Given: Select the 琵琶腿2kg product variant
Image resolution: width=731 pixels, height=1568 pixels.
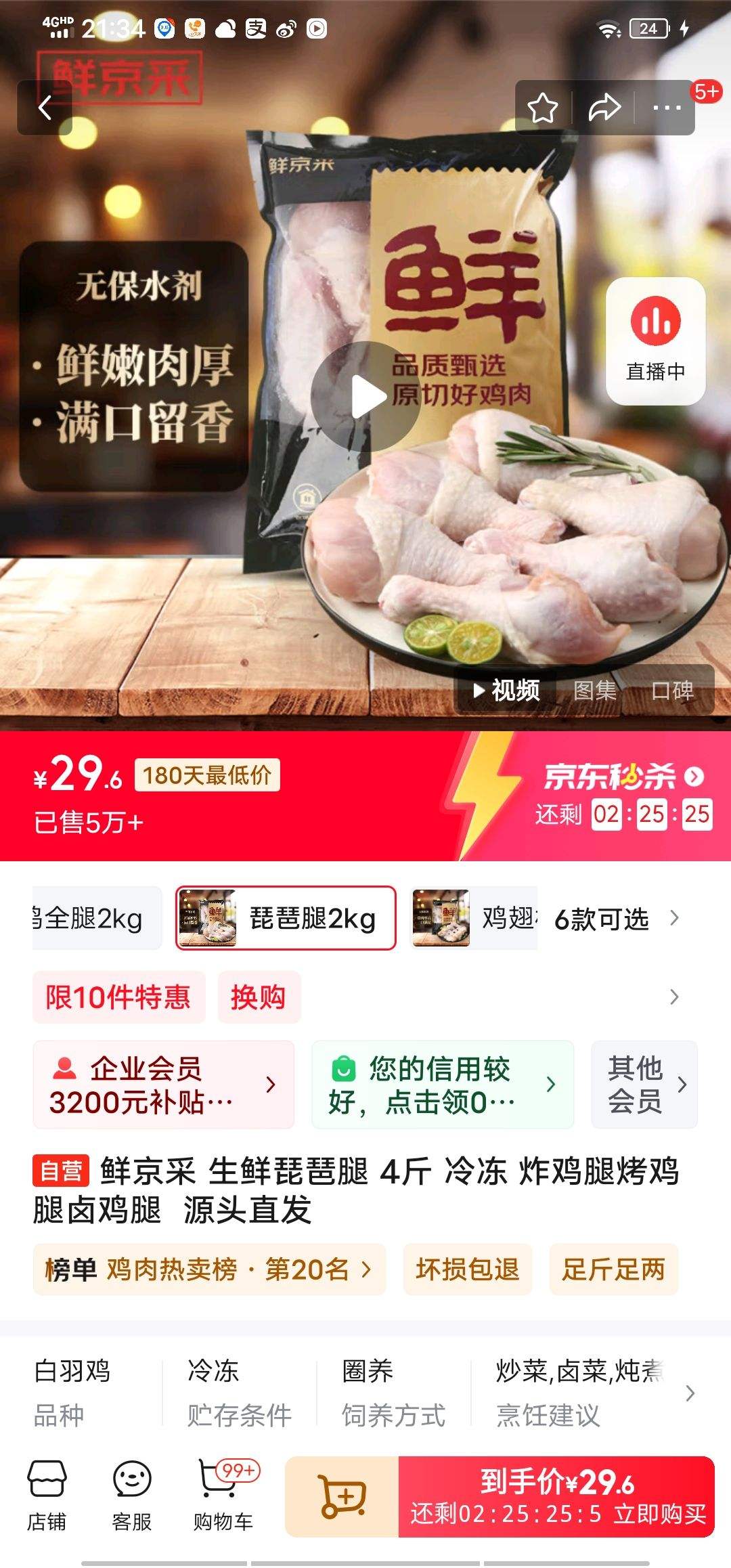Looking at the screenshot, I should coord(284,917).
